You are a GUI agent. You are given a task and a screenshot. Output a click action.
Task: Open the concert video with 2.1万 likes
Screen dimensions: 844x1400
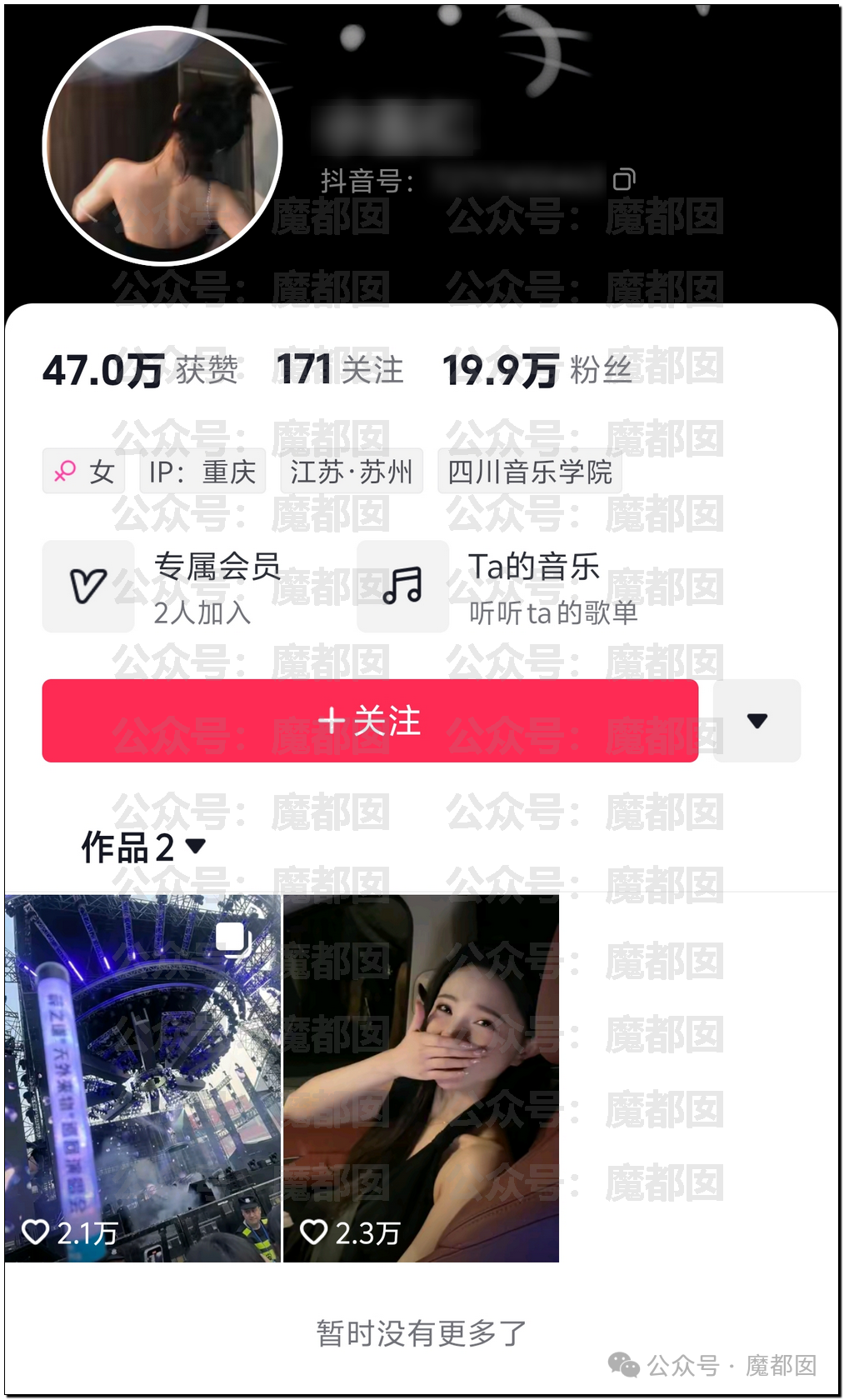142,1078
